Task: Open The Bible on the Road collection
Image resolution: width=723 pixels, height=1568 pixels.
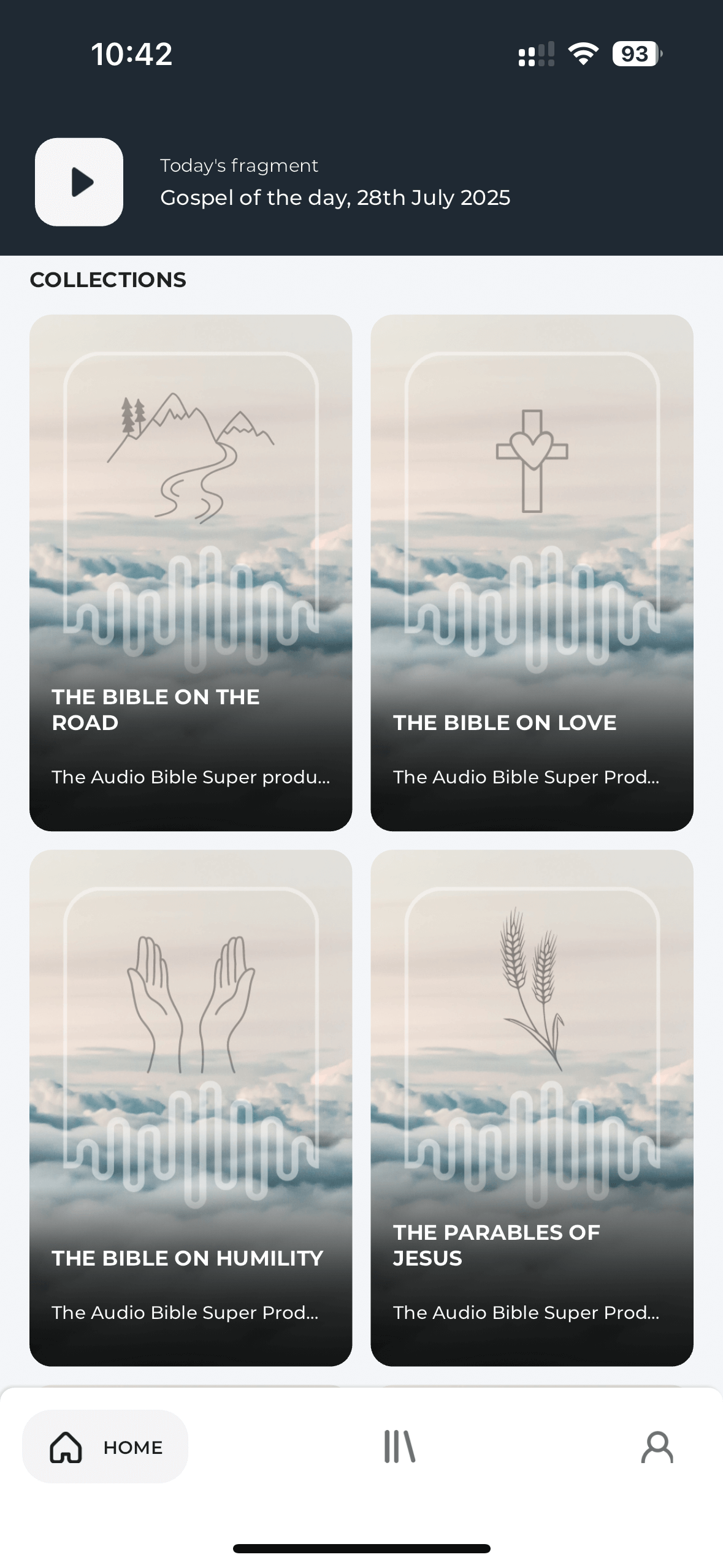Action: [191, 572]
